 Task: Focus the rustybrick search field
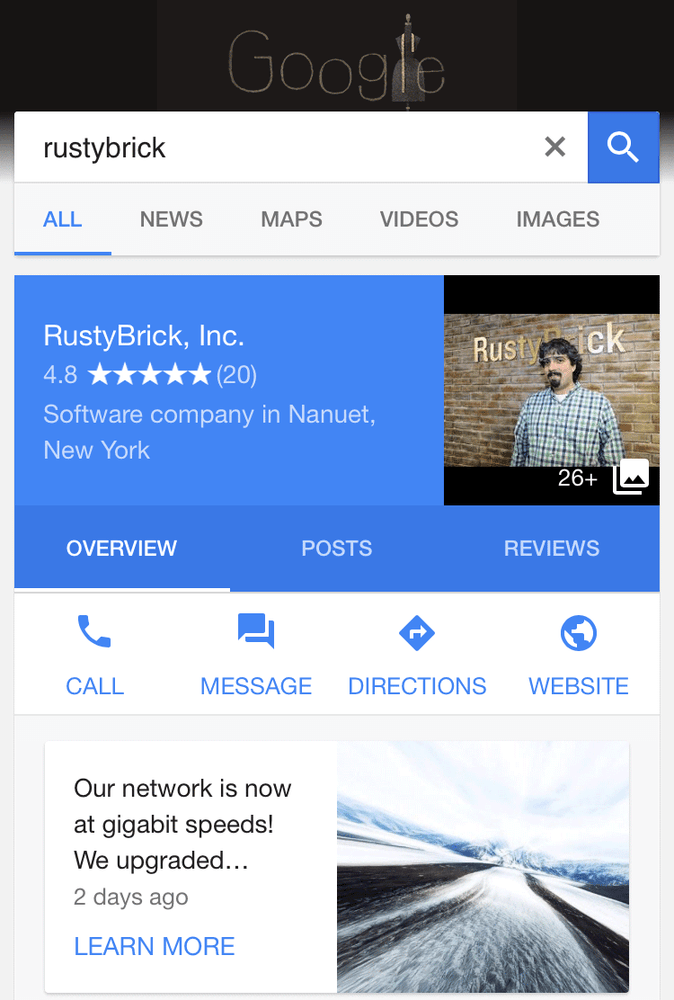[x=280, y=148]
